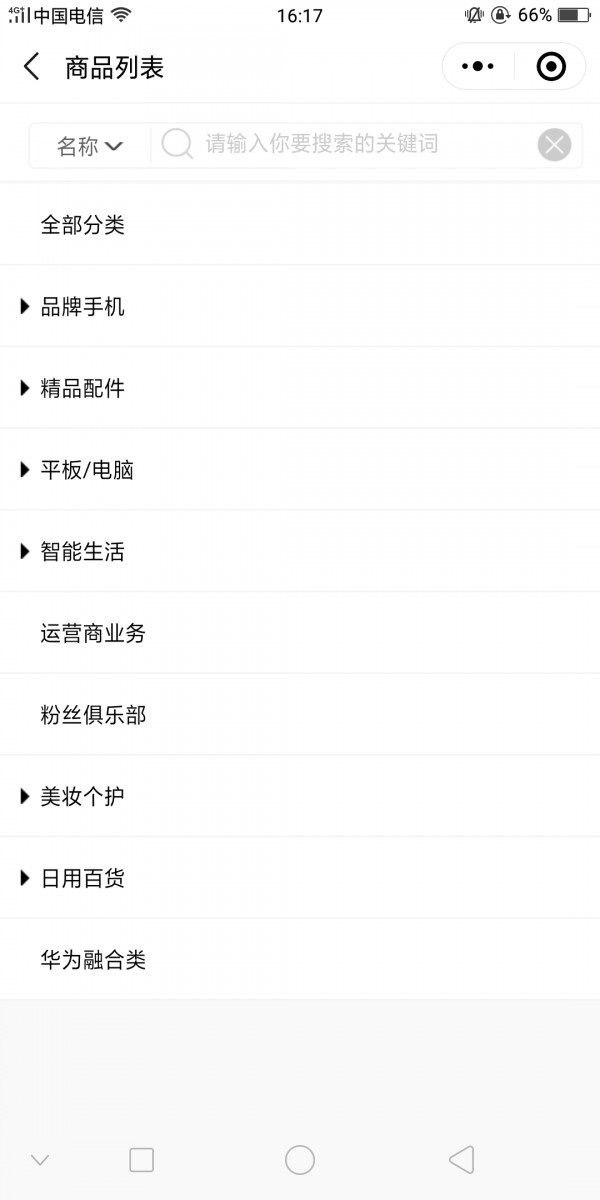Expand the 日用百货 category
Image resolution: width=600 pixels, height=1200 pixels.
click(x=83, y=879)
